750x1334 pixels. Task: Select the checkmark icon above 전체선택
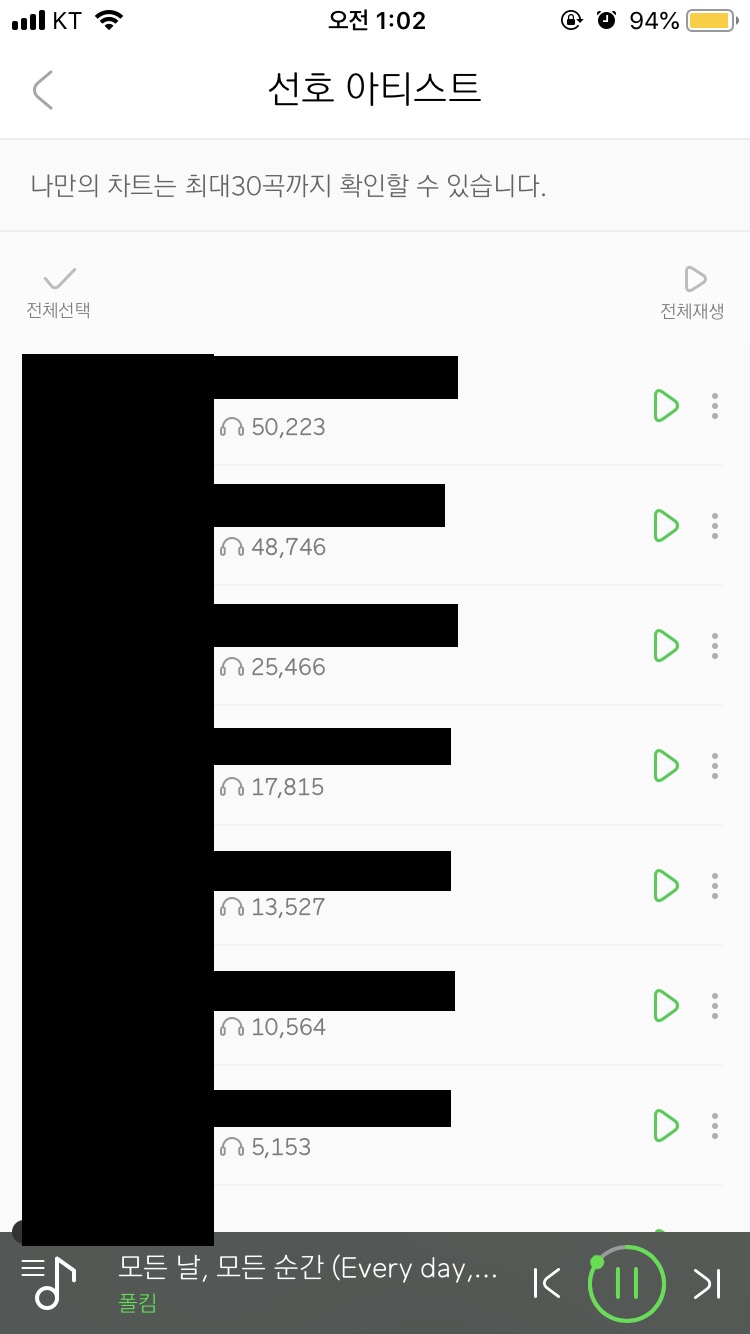57,277
